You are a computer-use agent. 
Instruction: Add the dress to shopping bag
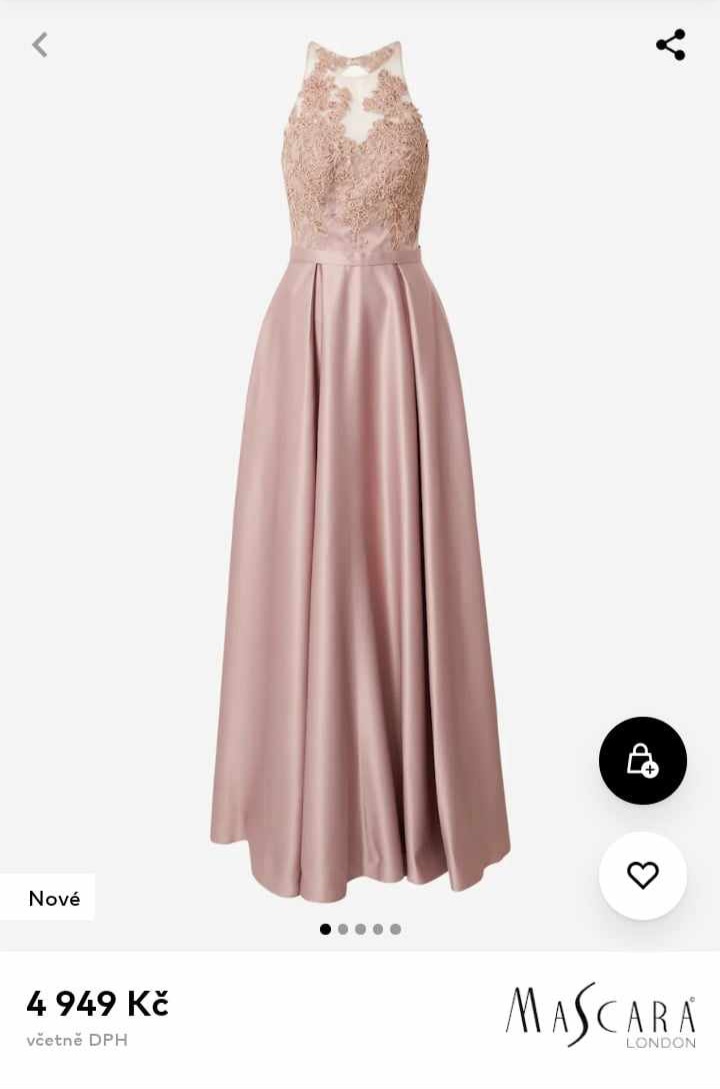click(642, 761)
